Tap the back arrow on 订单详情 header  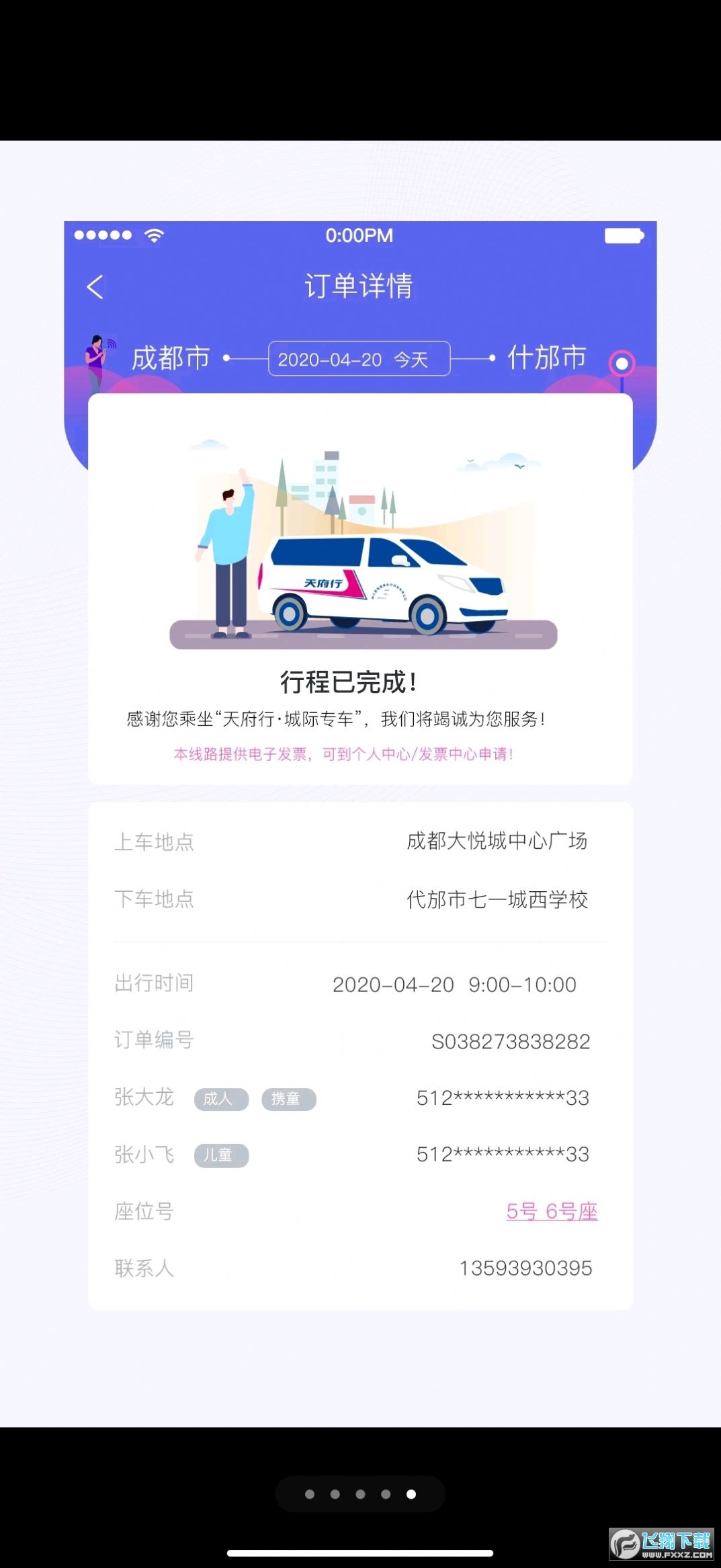pos(95,286)
